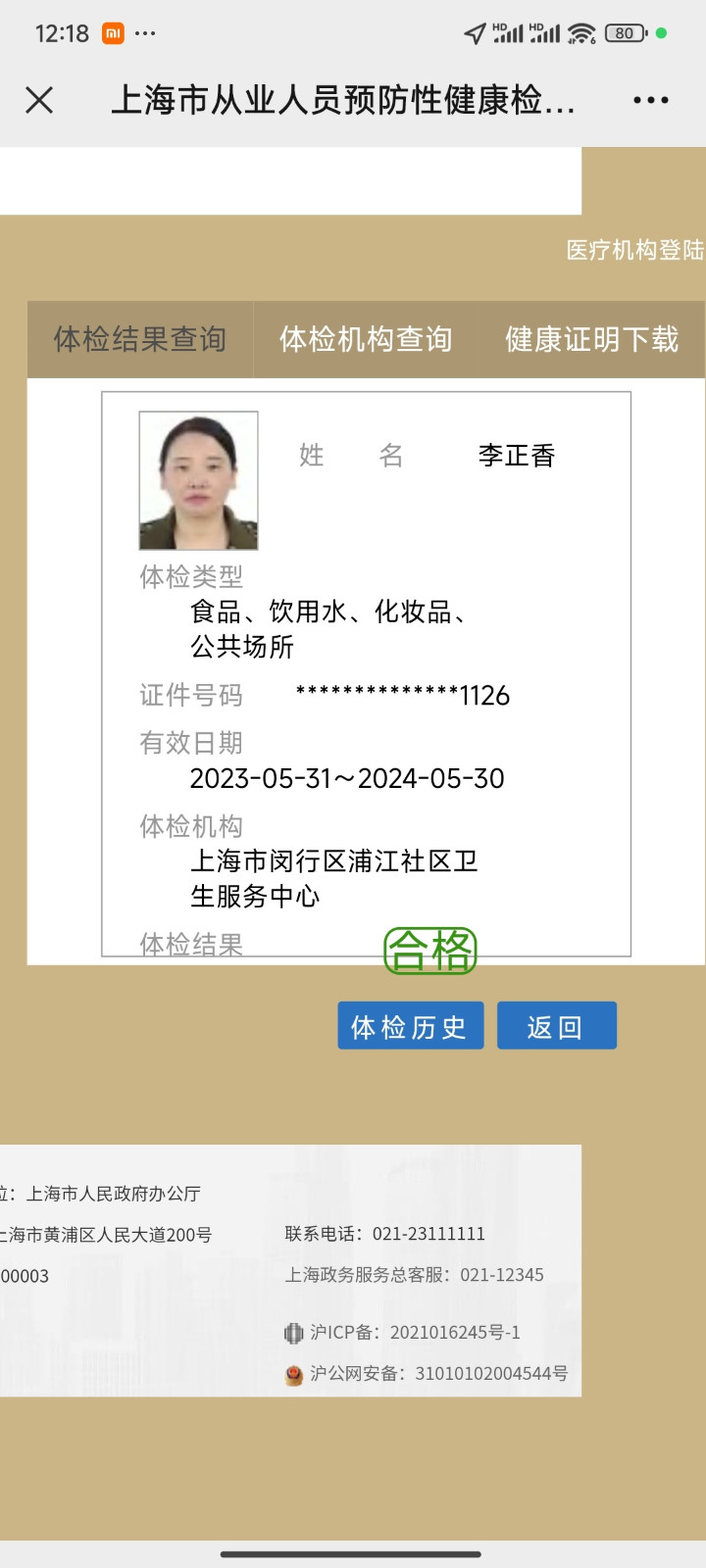Open the 健康证明下载 tab
The height and width of the screenshot is (1568, 706).
pyautogui.click(x=591, y=339)
